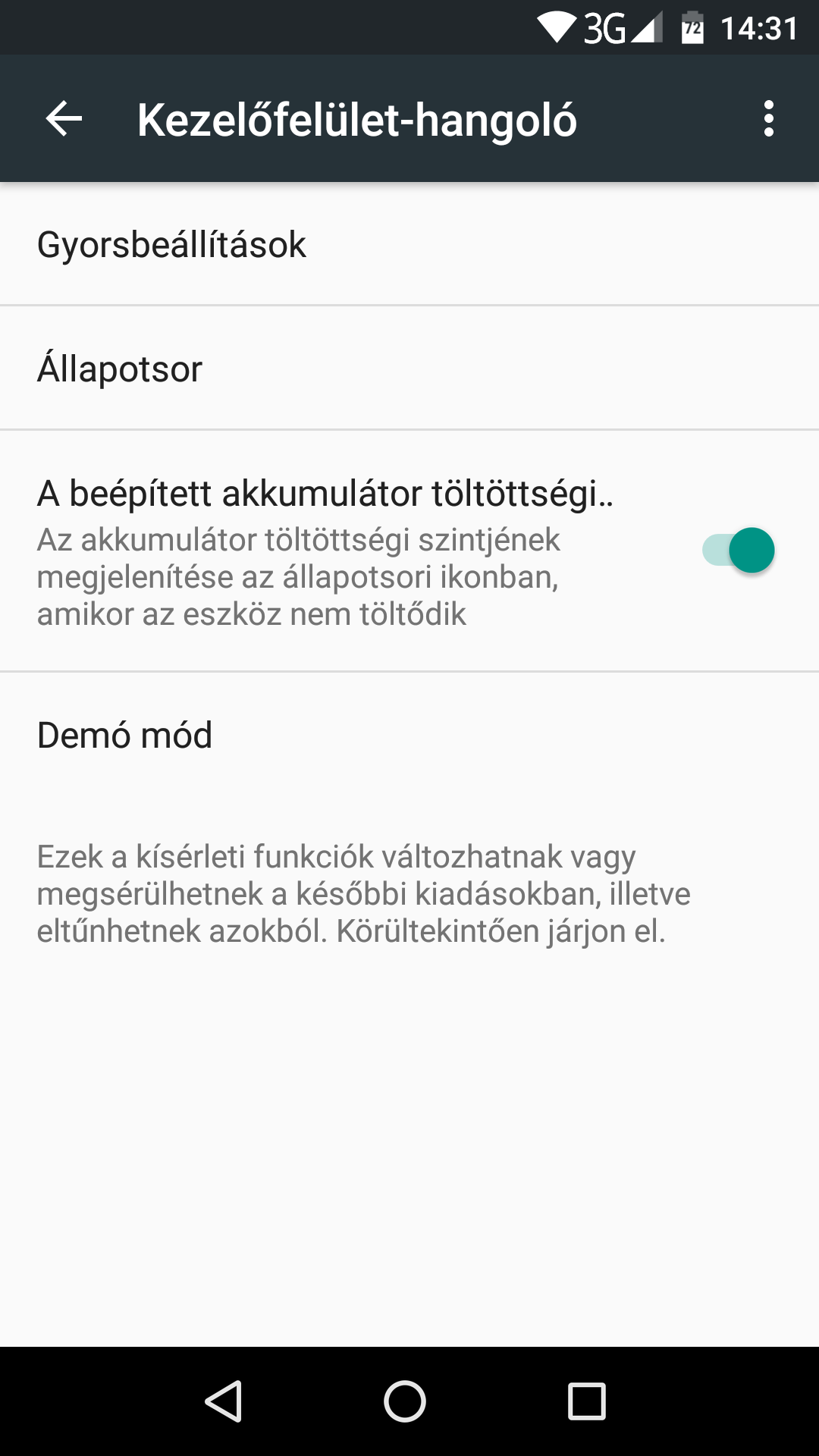The width and height of the screenshot is (819, 1456).
Task: Tap the system home button
Action: pos(405,1401)
